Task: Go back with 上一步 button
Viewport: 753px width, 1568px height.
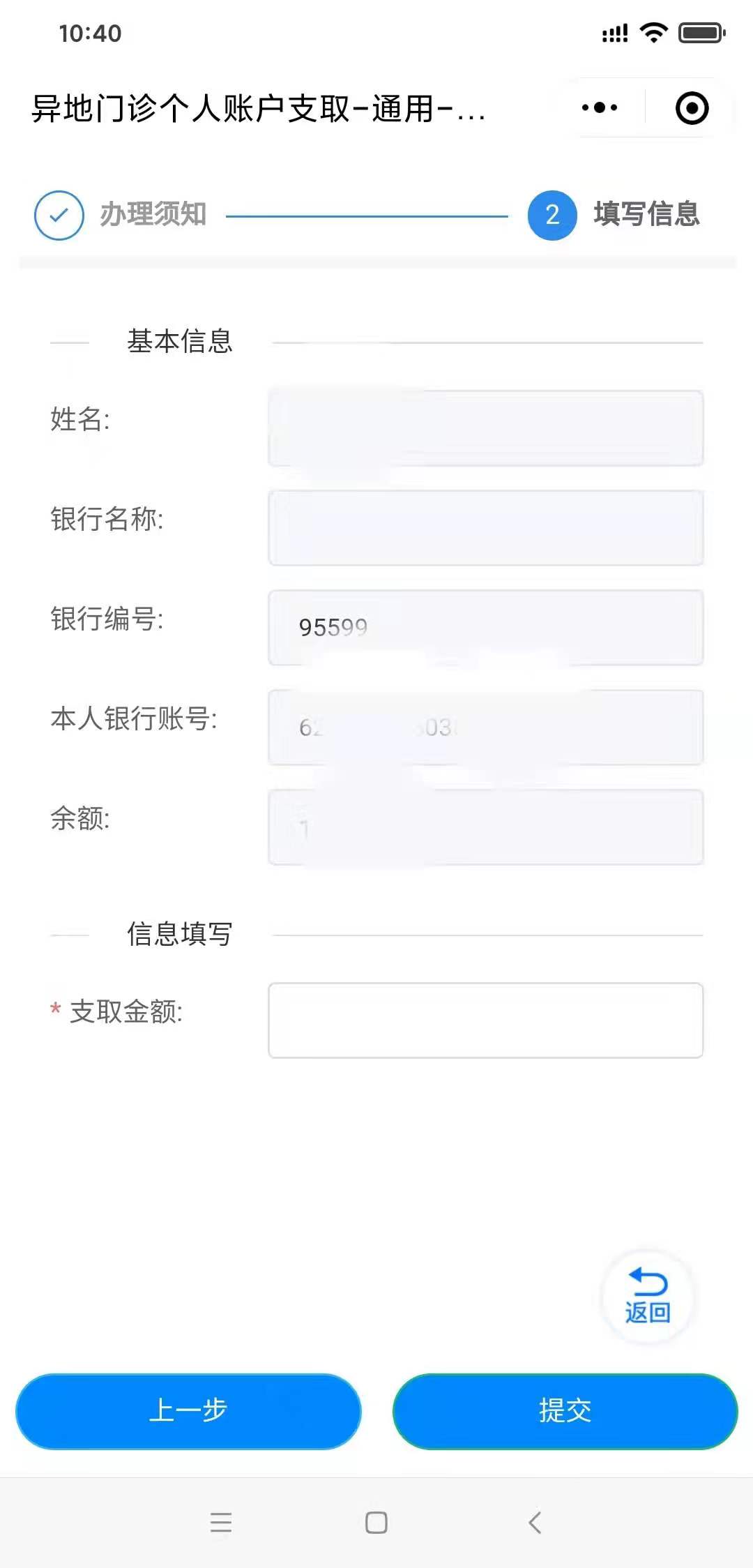Action: tap(188, 1411)
